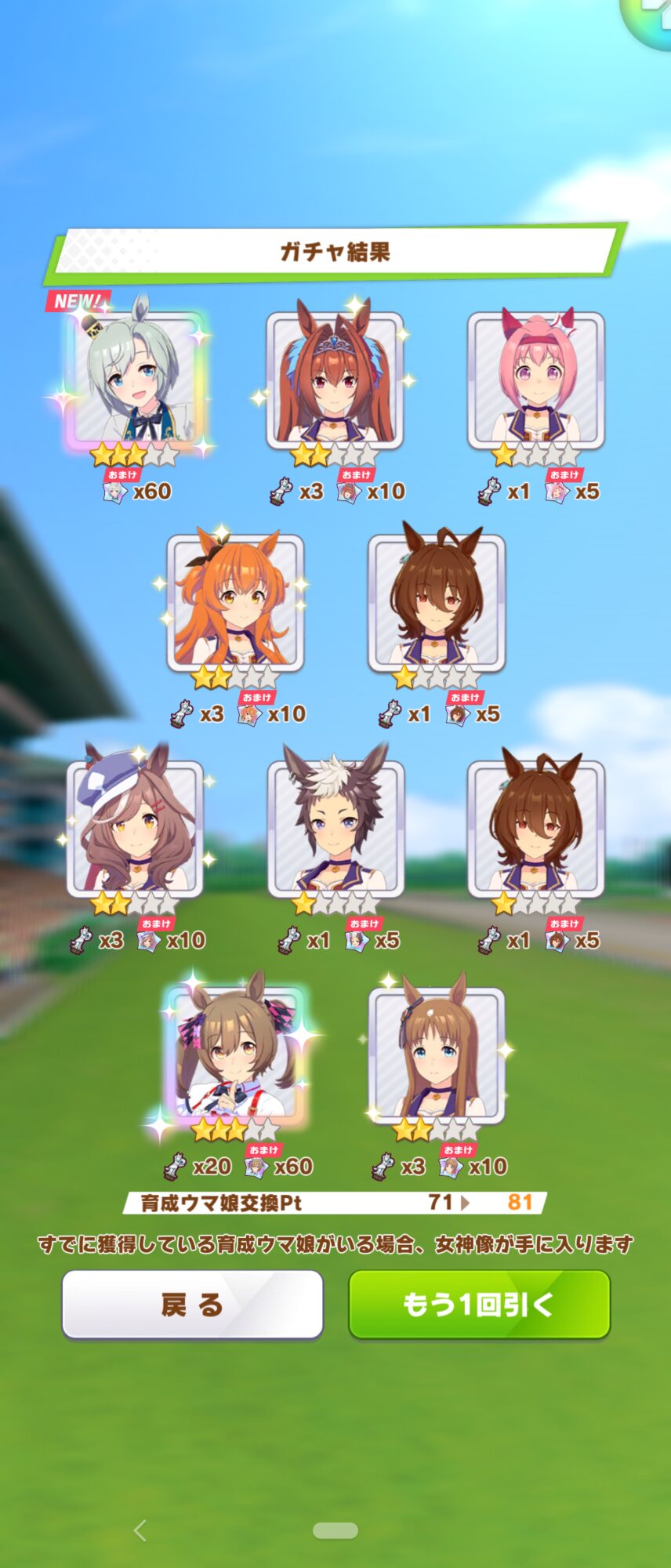Go back with the system back arrow
The height and width of the screenshot is (1568, 671).
[x=140, y=1530]
